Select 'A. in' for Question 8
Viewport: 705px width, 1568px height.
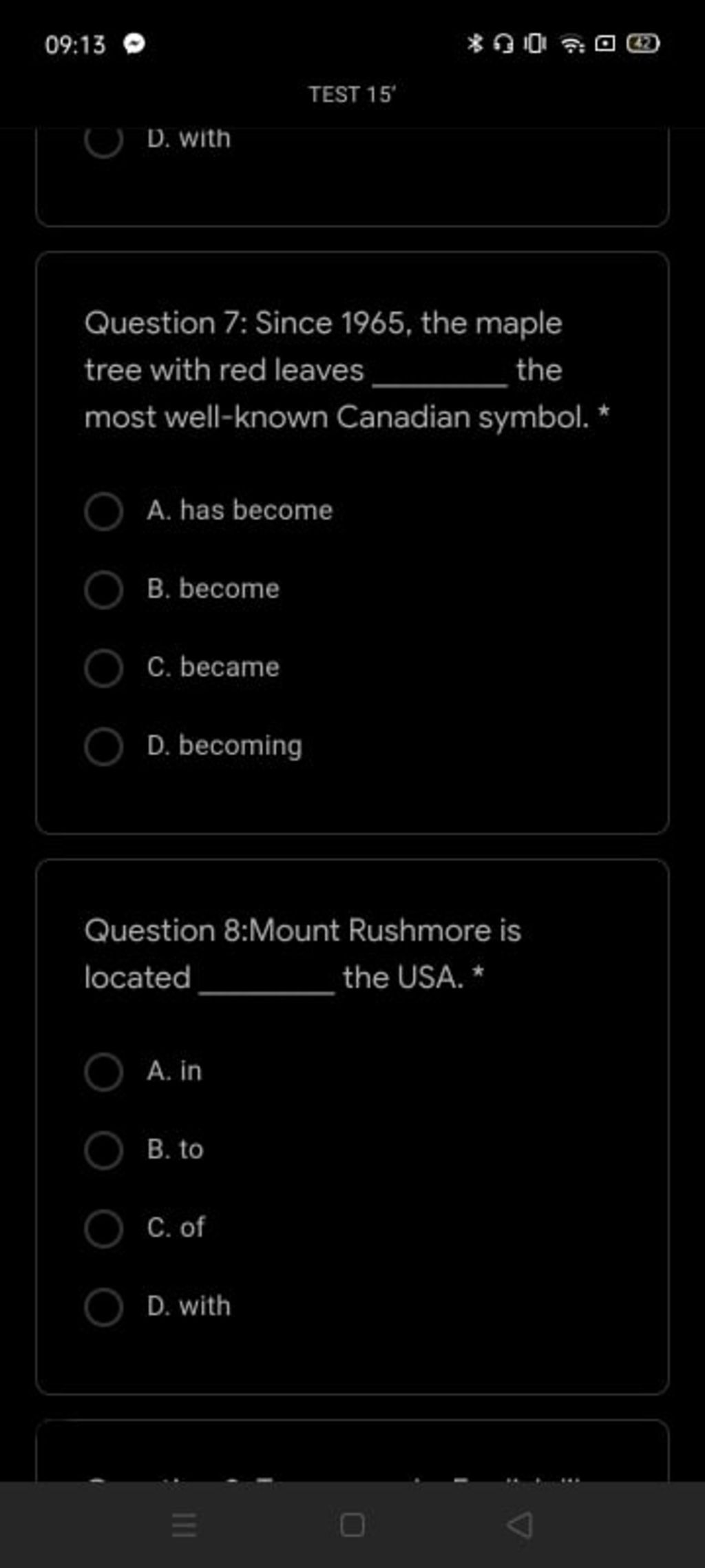click(104, 1071)
